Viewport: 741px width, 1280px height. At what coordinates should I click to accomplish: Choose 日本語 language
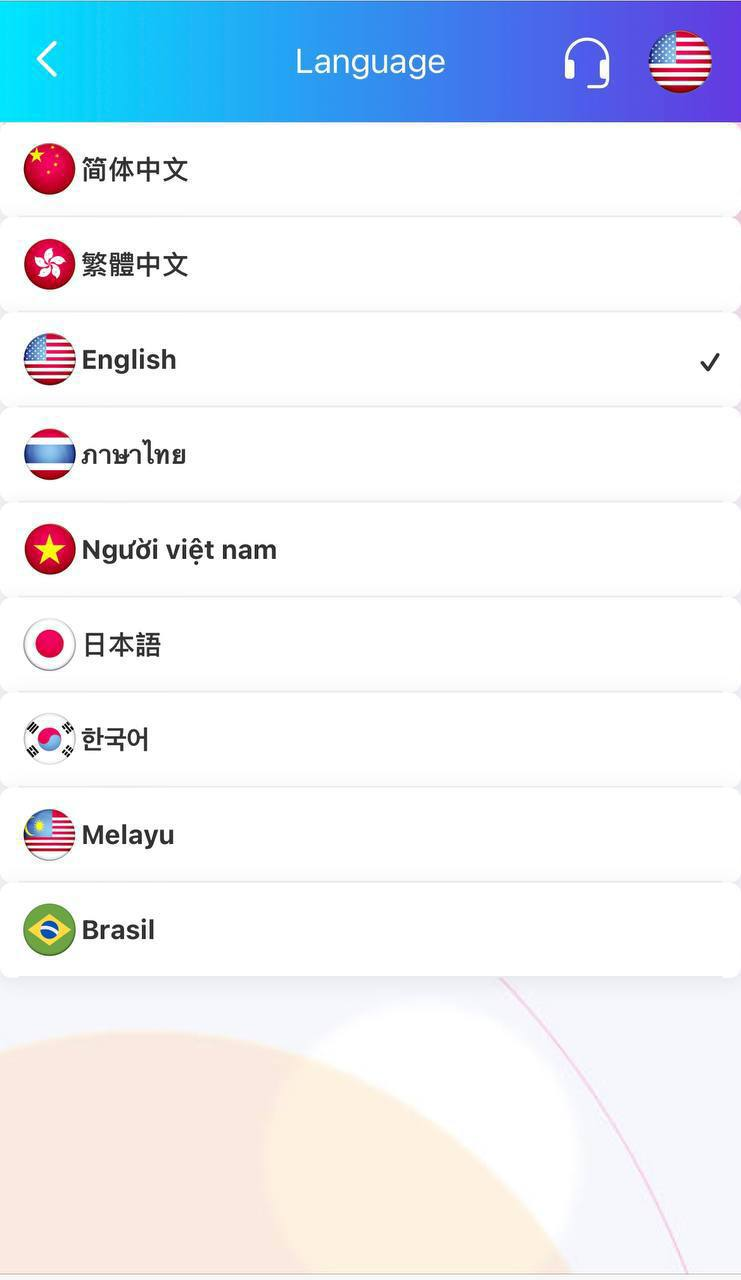pyautogui.click(x=121, y=644)
